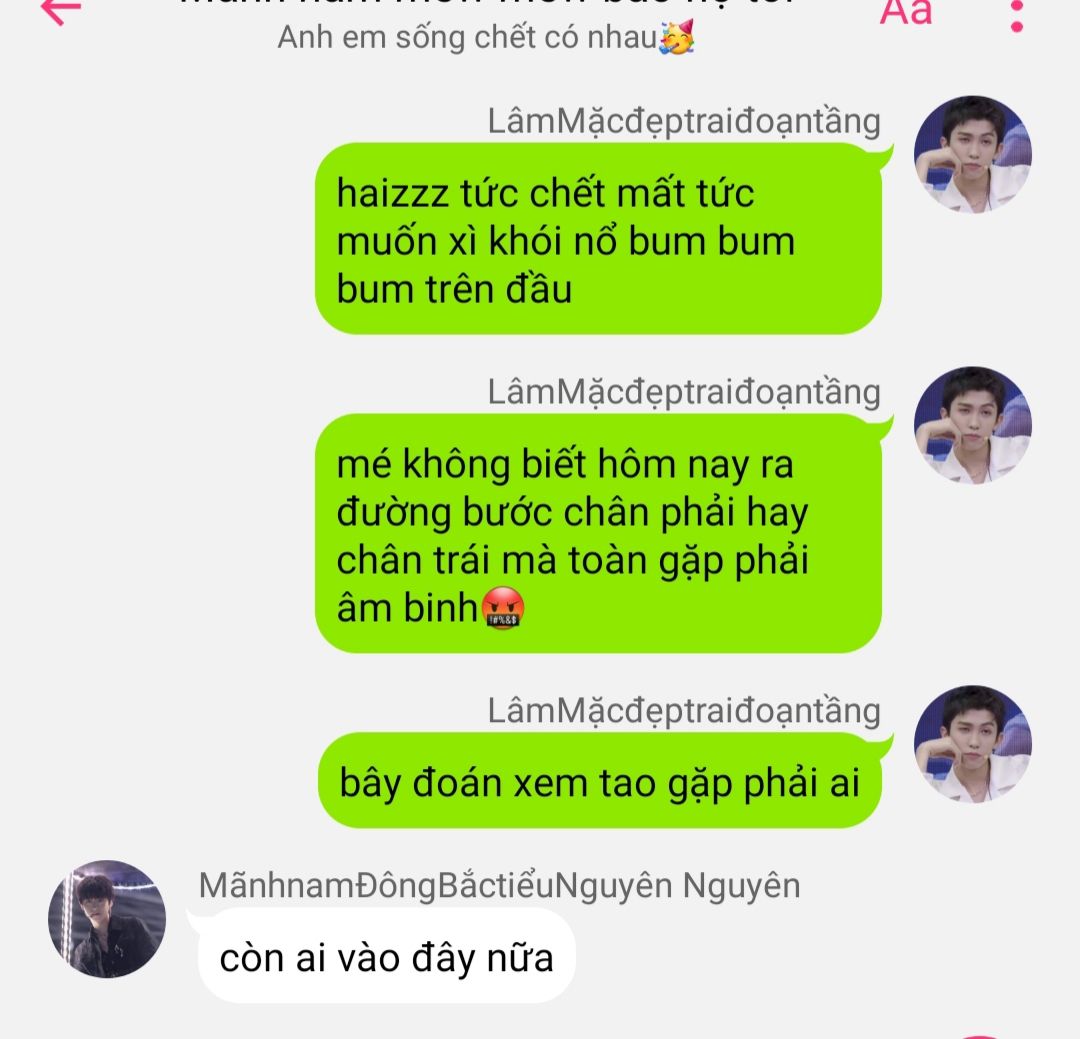The width and height of the screenshot is (1080, 1039).
Task: Open MãnhnamĐôngBắctiểuNguyên Nguyên's profile avatar
Action: pyautogui.click(x=107, y=918)
